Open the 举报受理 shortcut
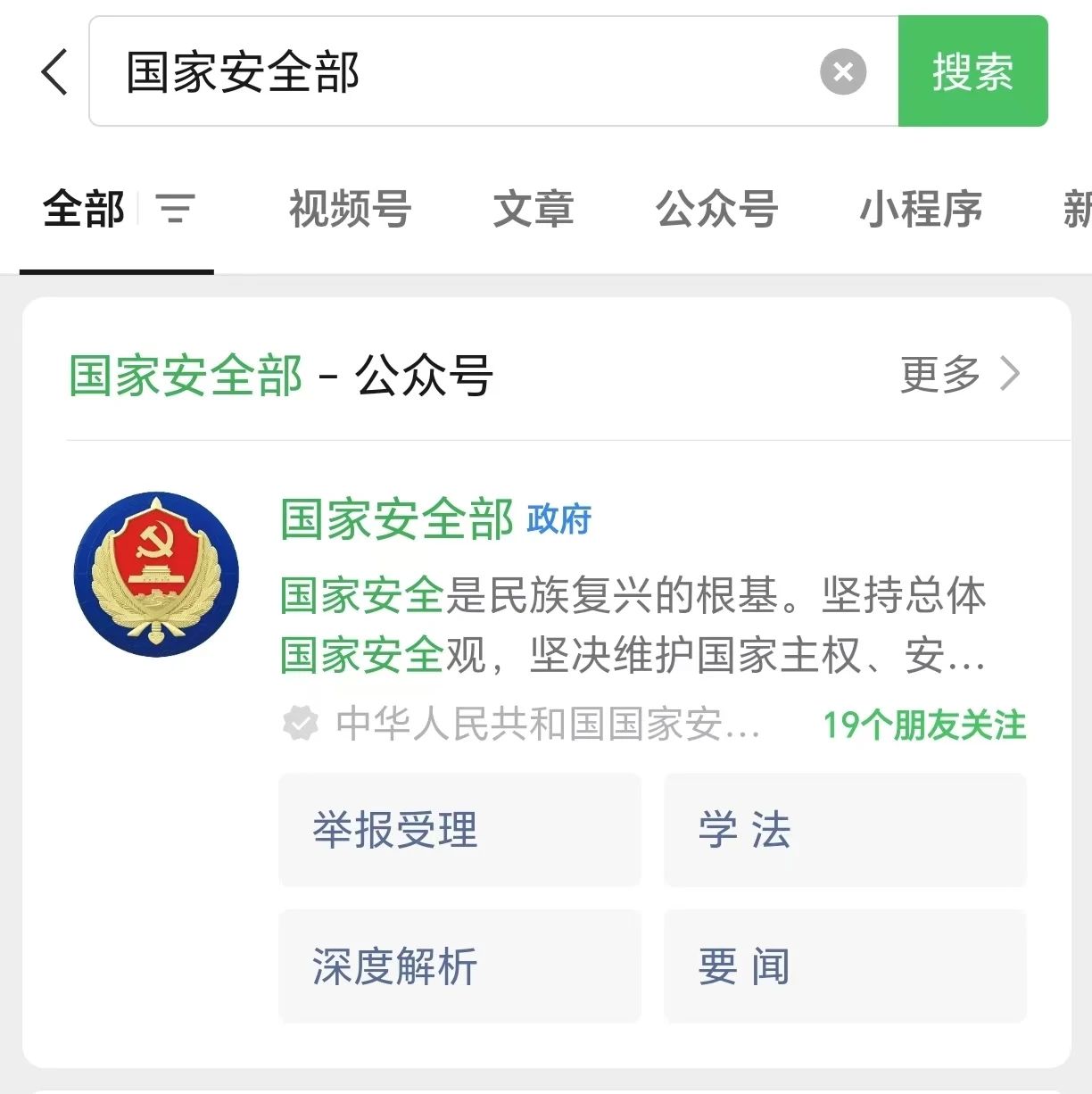Viewport: 1092px width, 1094px height. click(x=459, y=830)
